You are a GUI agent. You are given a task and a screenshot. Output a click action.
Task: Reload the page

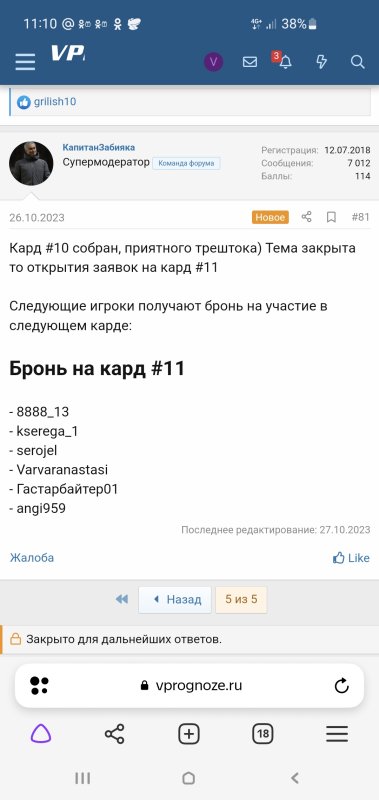[341, 686]
